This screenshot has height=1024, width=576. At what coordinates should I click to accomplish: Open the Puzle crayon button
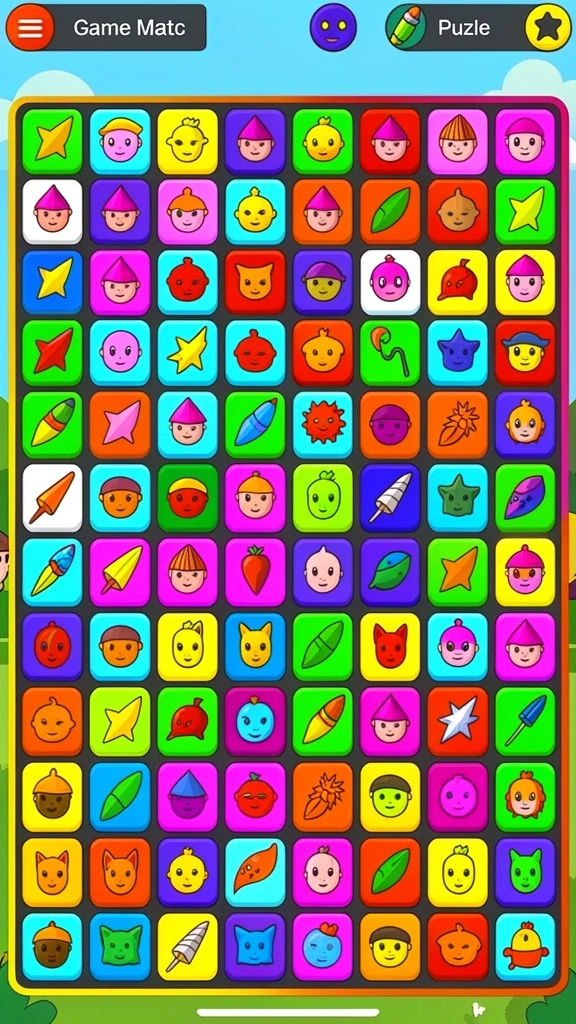click(x=408, y=27)
